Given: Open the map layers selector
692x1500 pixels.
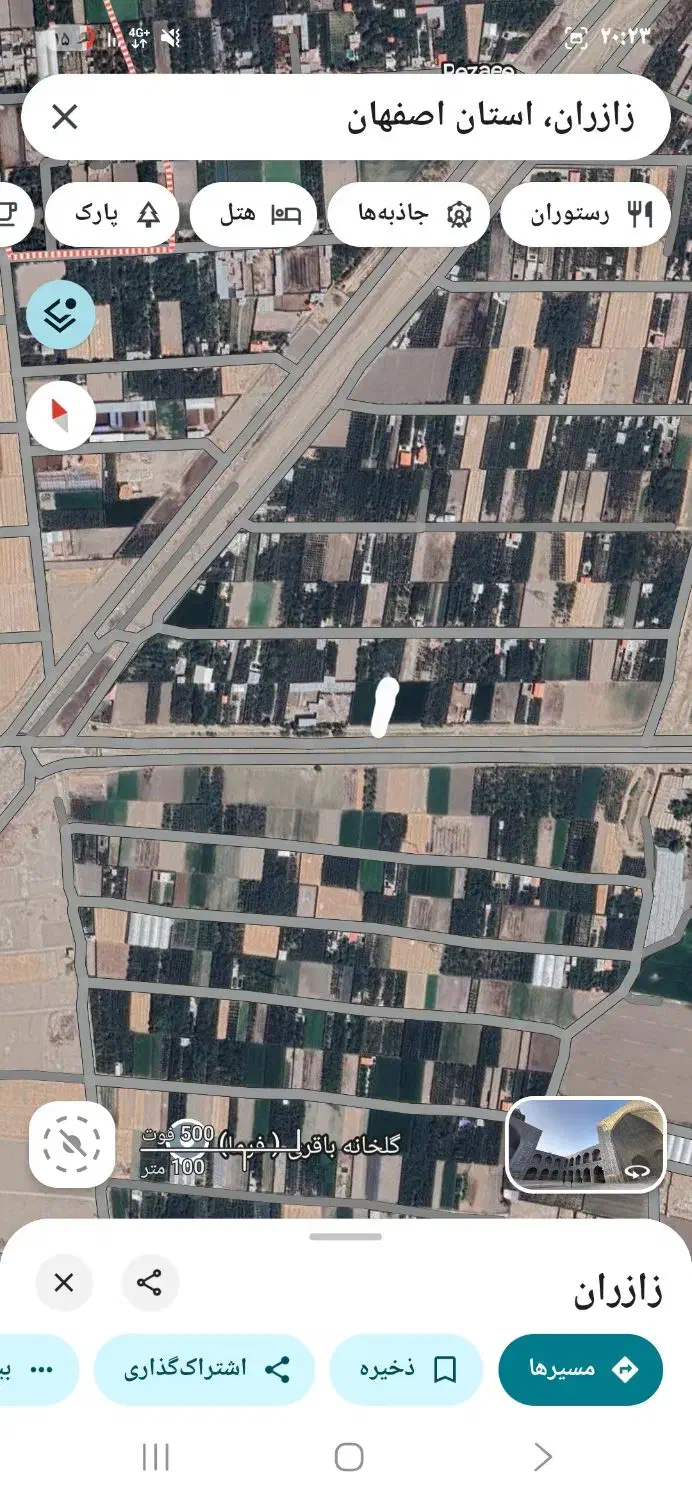Looking at the screenshot, I should [61, 315].
